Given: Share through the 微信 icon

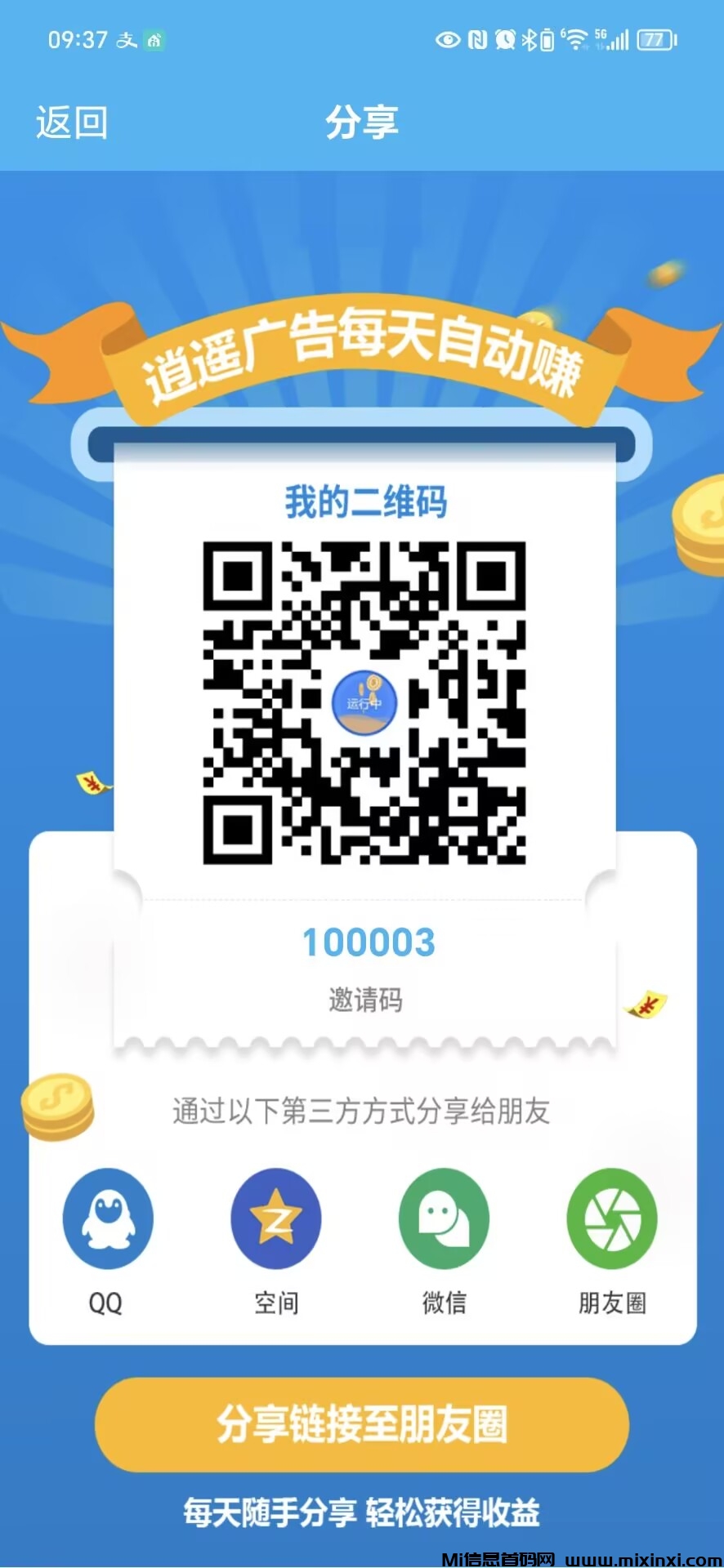Looking at the screenshot, I should [x=444, y=1218].
